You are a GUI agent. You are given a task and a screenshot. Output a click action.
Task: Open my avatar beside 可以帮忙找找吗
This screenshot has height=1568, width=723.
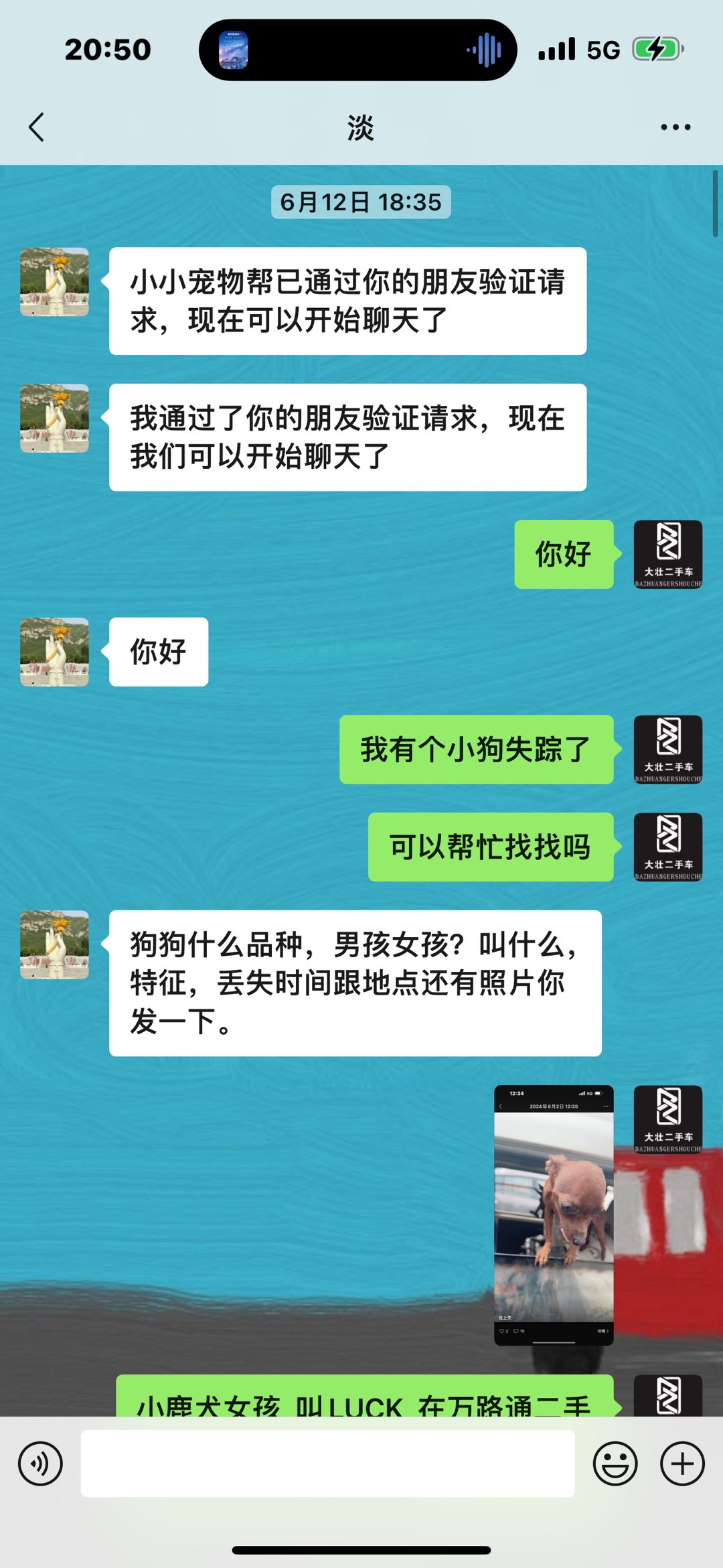(668, 847)
